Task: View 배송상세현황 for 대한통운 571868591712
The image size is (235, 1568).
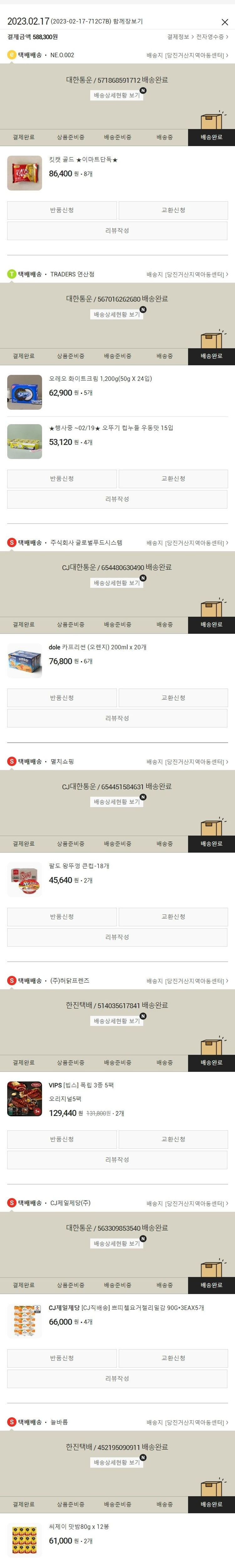Action: pyautogui.click(x=117, y=95)
